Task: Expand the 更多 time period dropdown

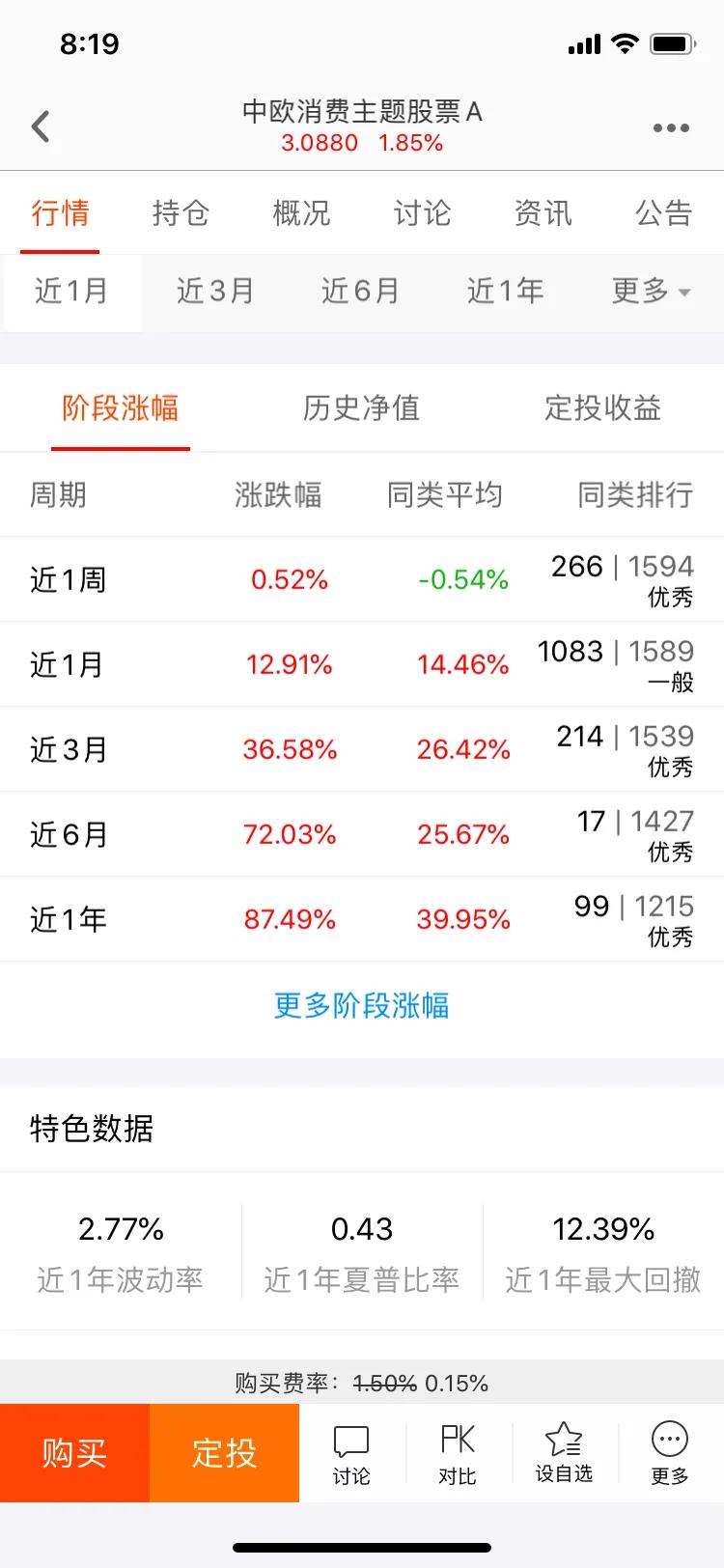Action: pos(651,292)
